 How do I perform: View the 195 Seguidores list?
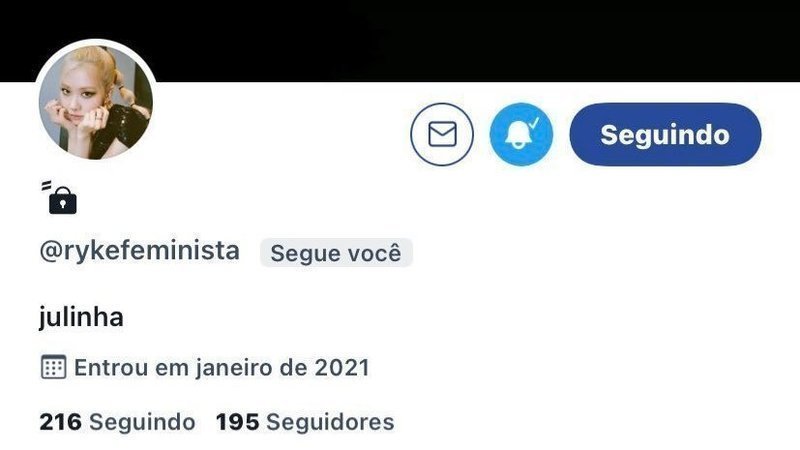point(305,422)
